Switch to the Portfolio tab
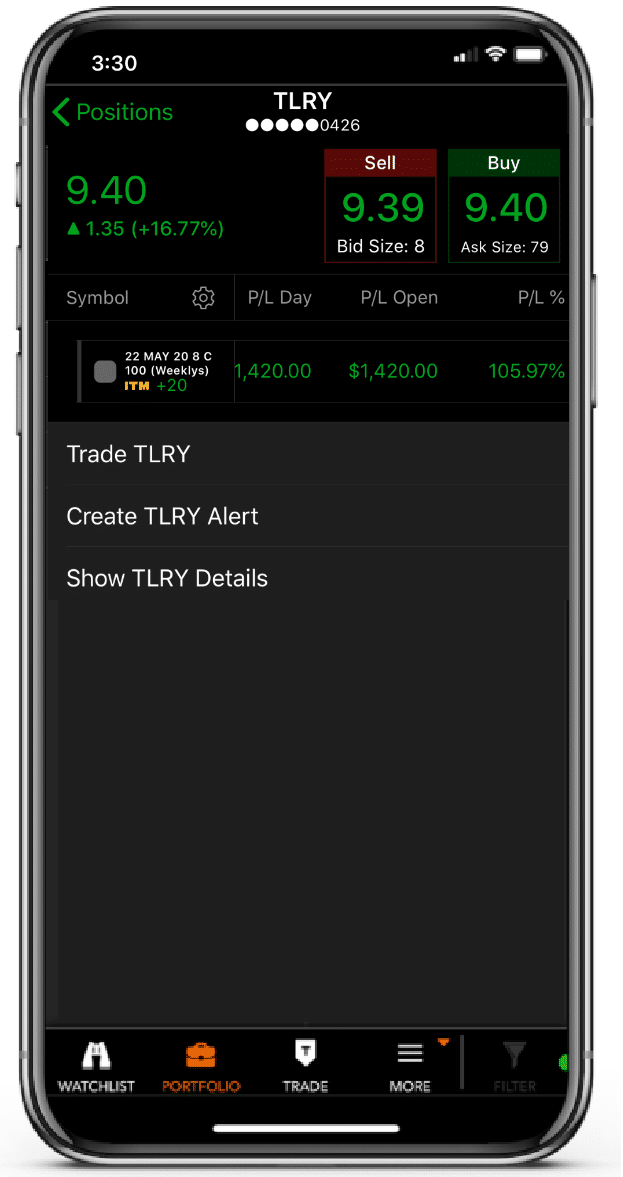Image resolution: width=623 pixels, height=1177 pixels. pos(201,1066)
